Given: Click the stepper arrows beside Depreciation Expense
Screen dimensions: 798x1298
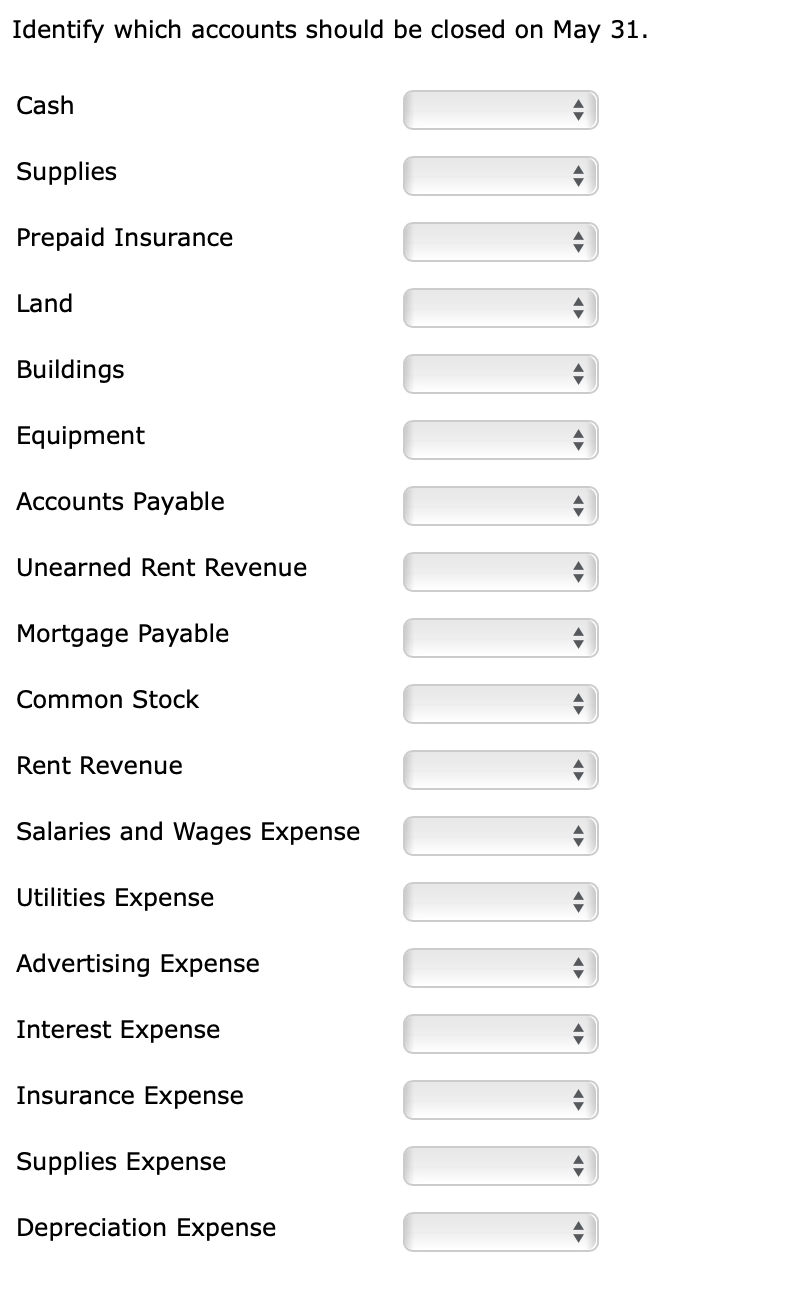Looking at the screenshot, I should click(x=578, y=1232).
